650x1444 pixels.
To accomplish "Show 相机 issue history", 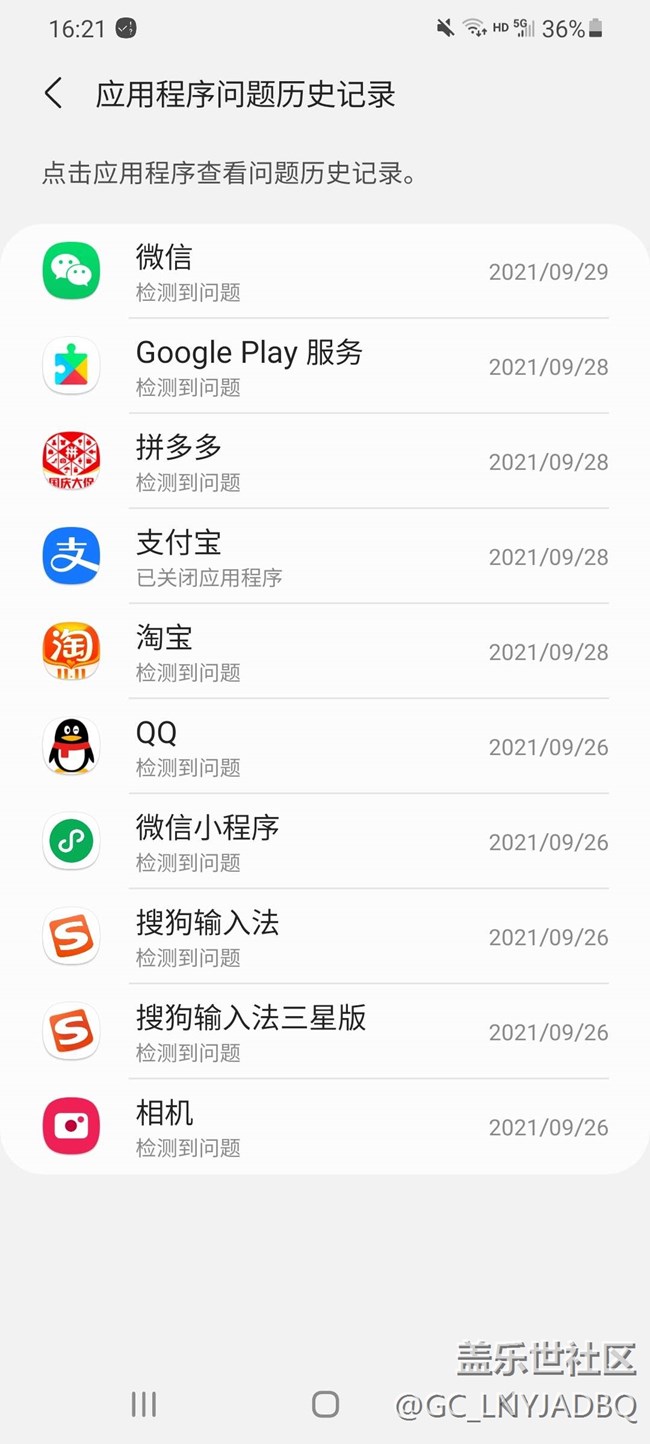I will point(325,1126).
